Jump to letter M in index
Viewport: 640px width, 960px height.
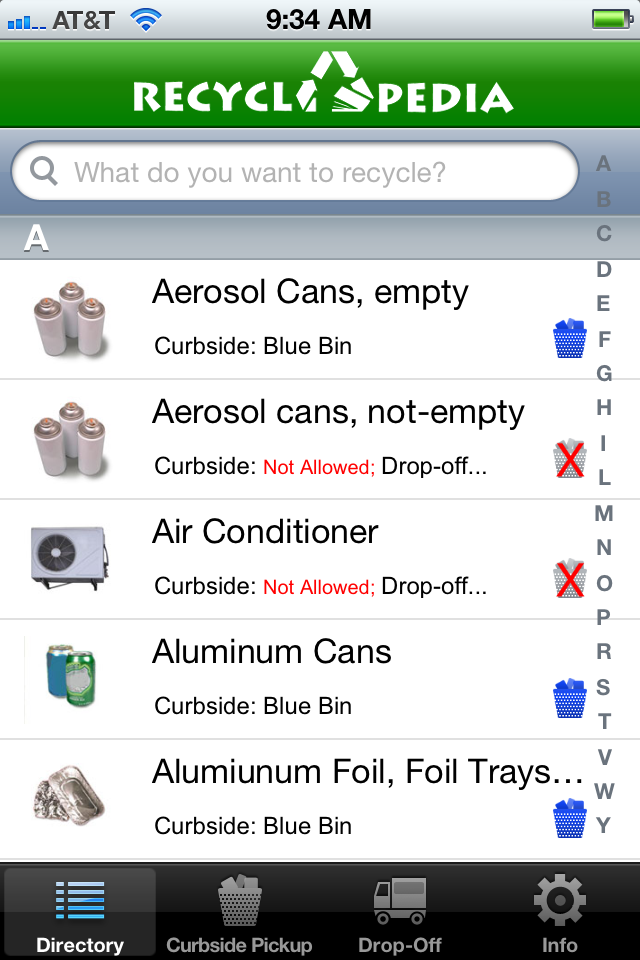(604, 513)
